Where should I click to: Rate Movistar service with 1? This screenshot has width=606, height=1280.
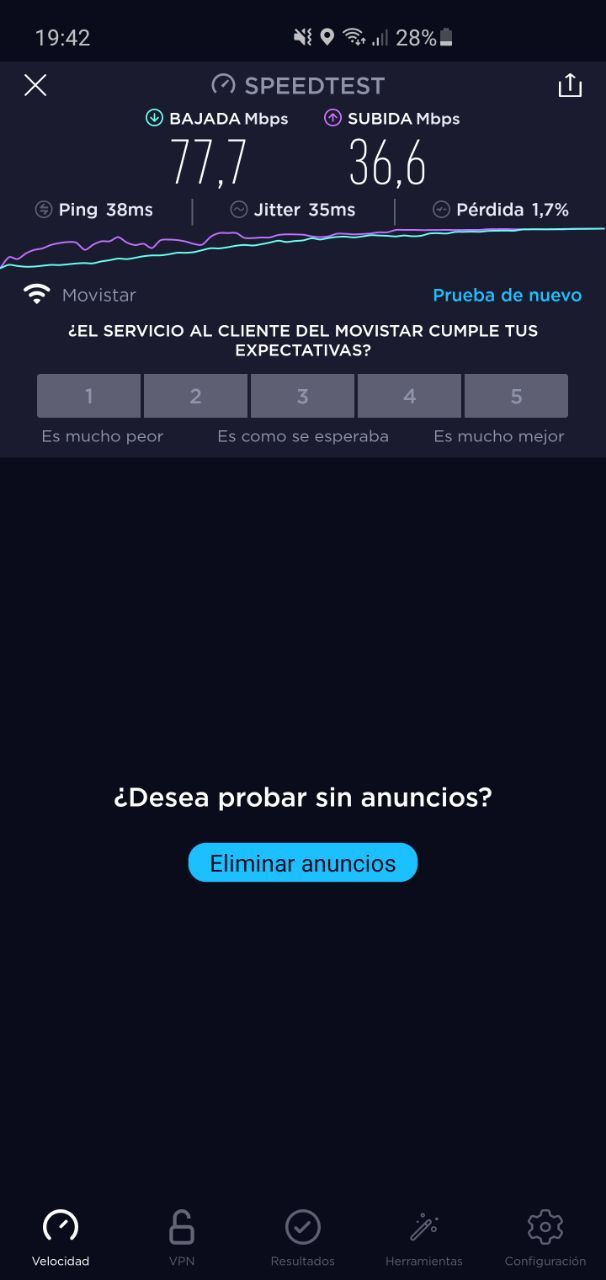[x=89, y=396]
